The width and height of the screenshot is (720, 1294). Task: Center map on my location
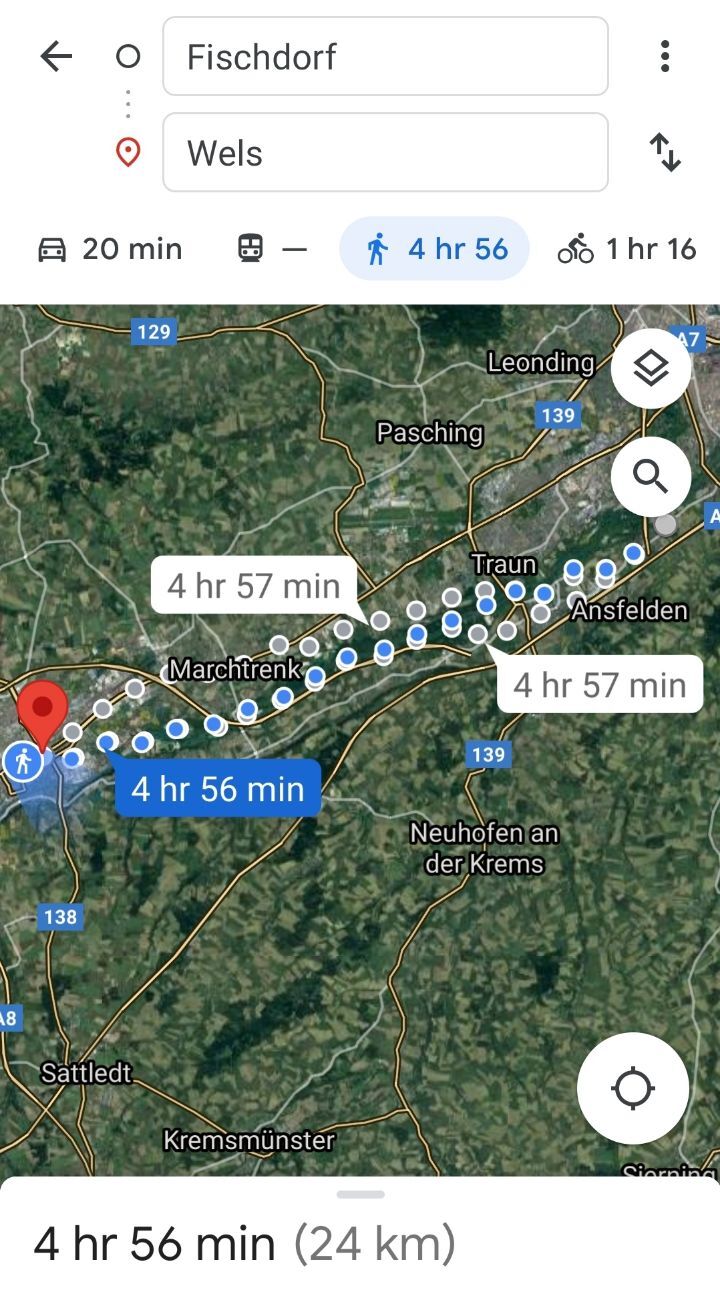point(632,1088)
